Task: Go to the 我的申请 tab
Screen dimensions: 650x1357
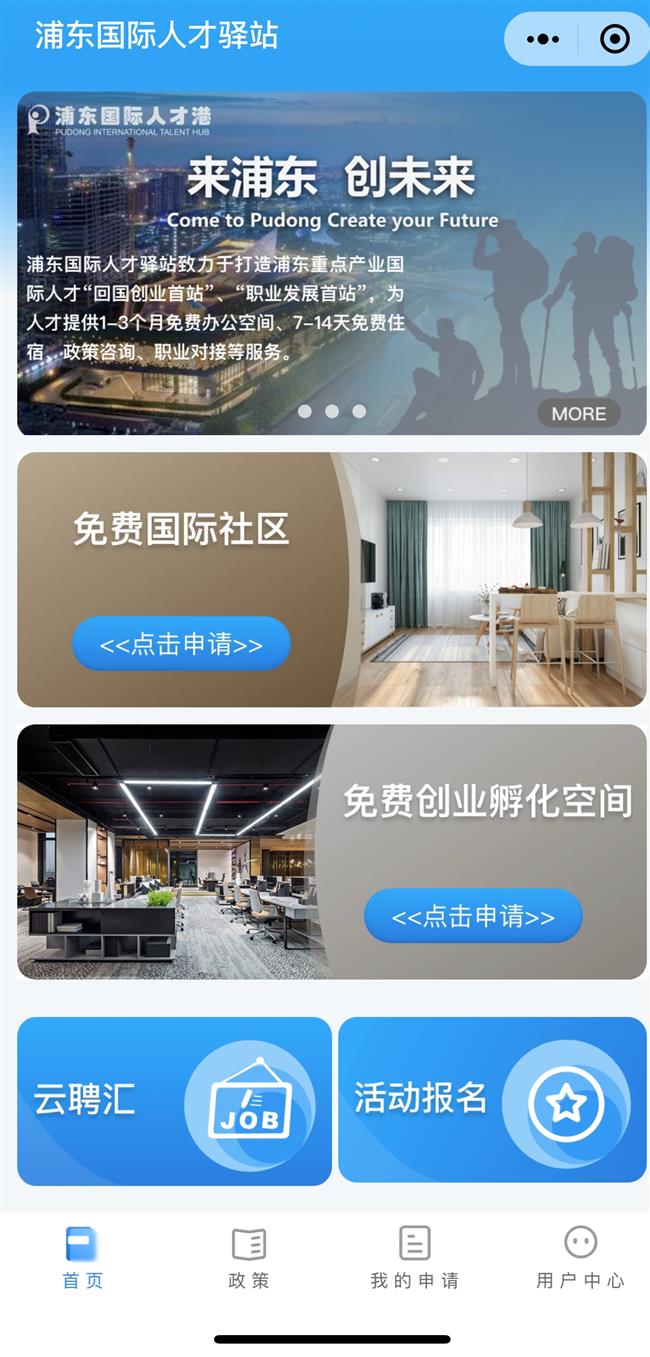Action: (x=414, y=1258)
